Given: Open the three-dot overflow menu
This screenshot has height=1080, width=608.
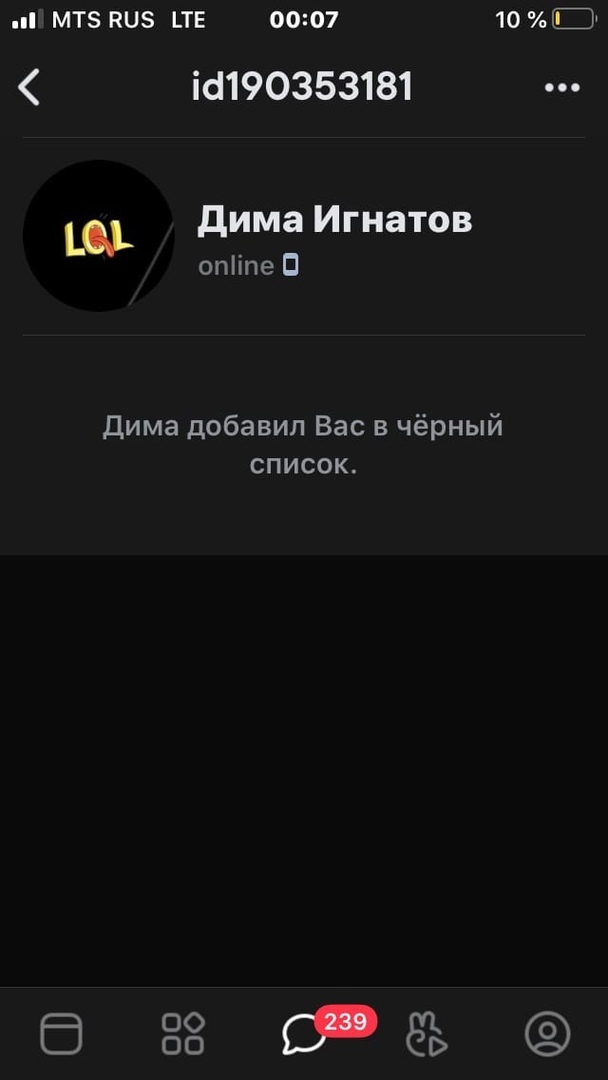Looking at the screenshot, I should point(562,88).
